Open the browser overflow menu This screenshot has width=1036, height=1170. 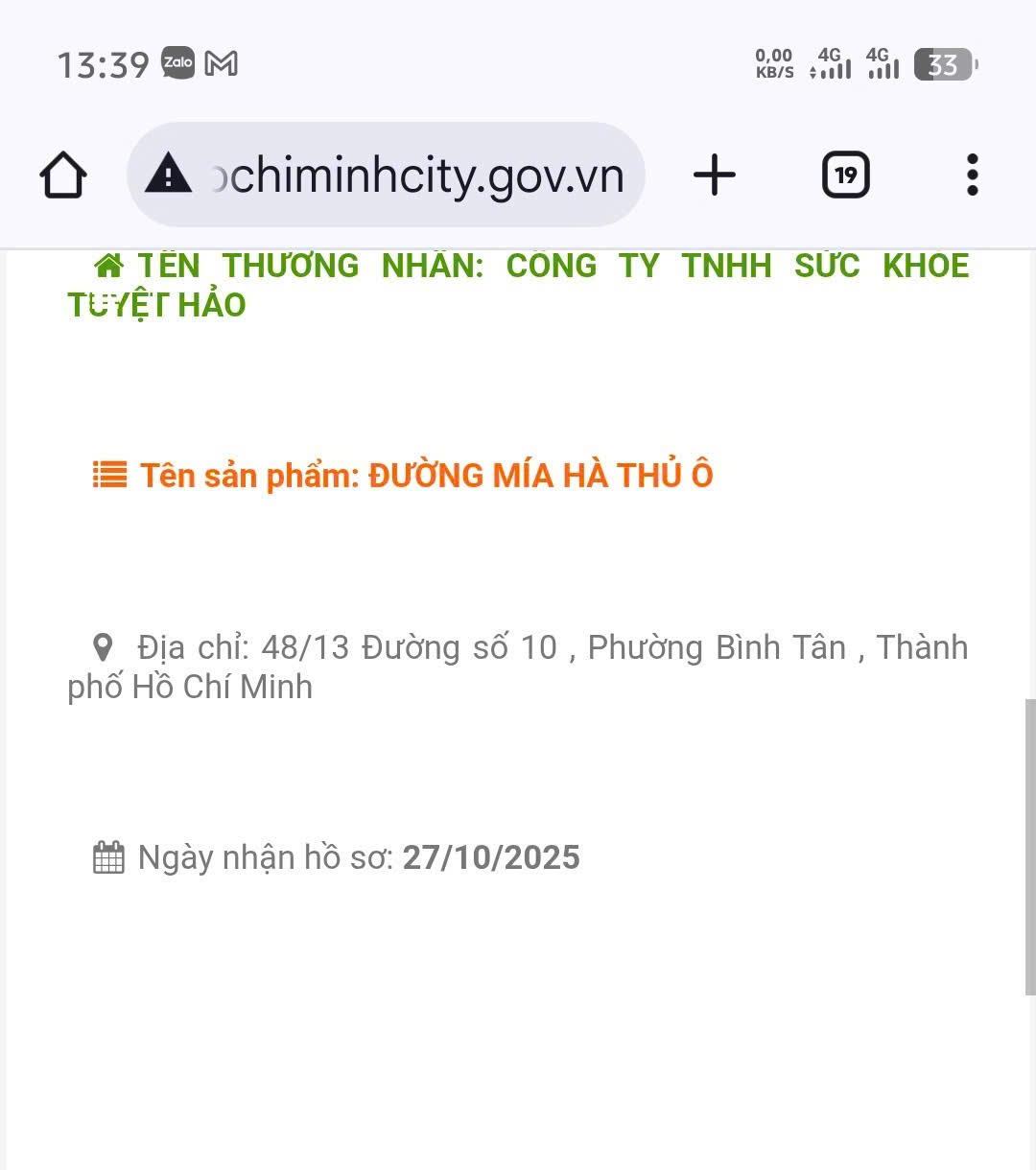tap(972, 175)
